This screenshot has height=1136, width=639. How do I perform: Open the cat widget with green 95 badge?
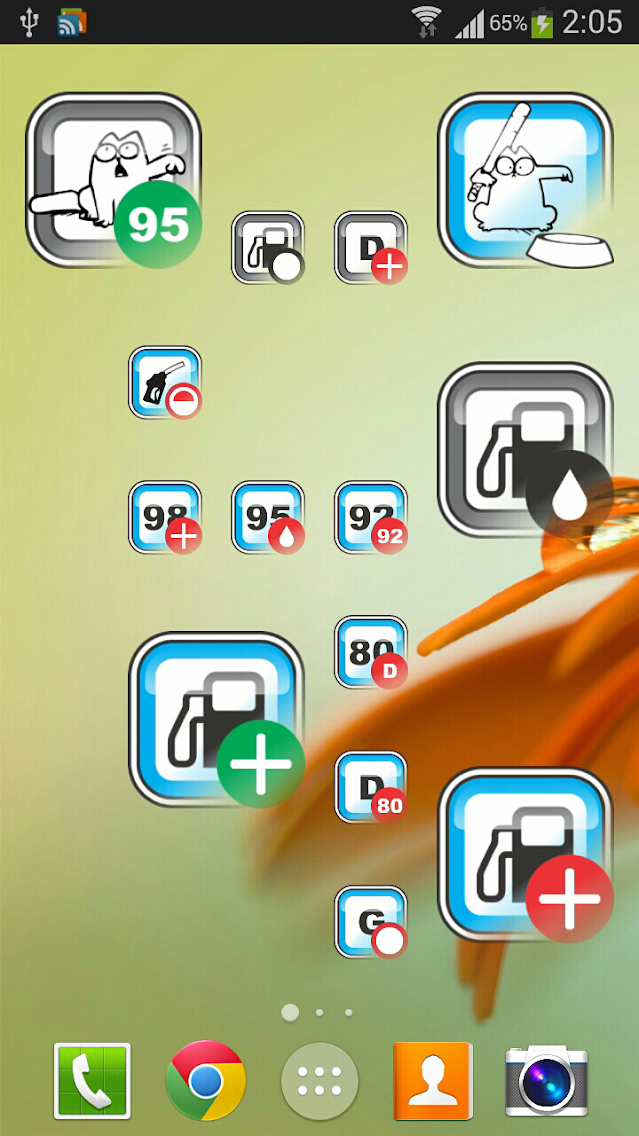113,180
